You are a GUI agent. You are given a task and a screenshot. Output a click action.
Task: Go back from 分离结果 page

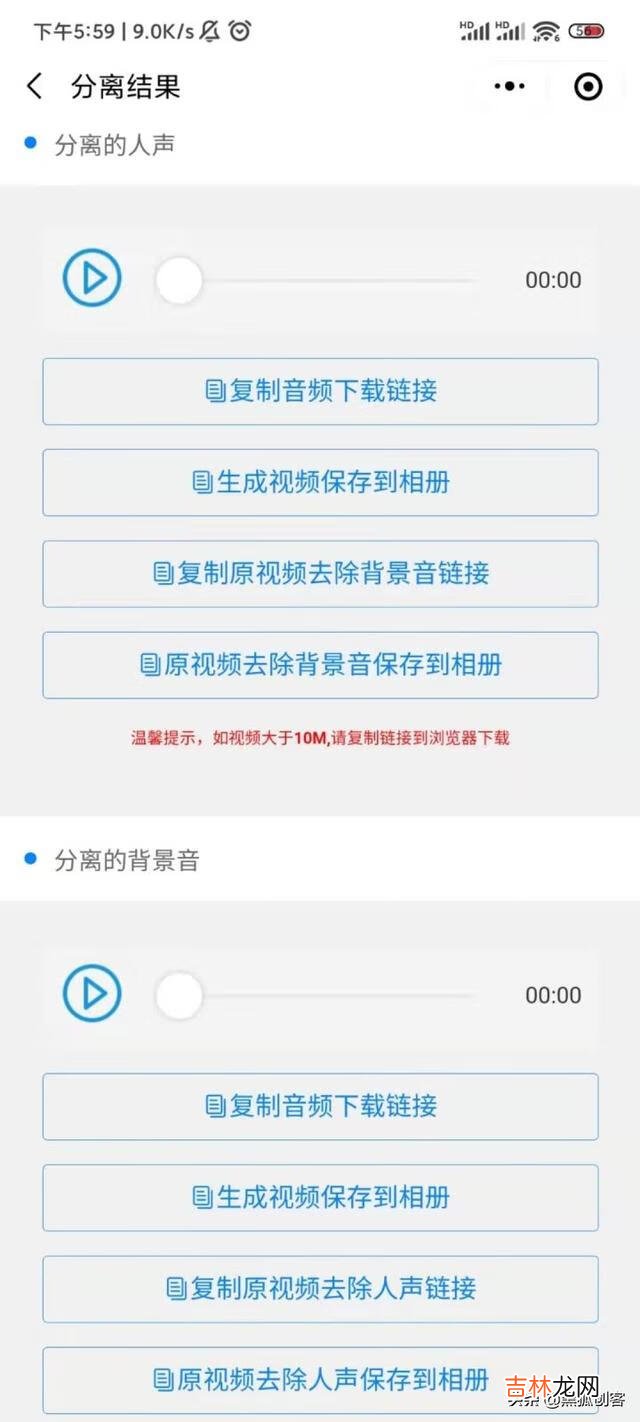click(x=35, y=87)
